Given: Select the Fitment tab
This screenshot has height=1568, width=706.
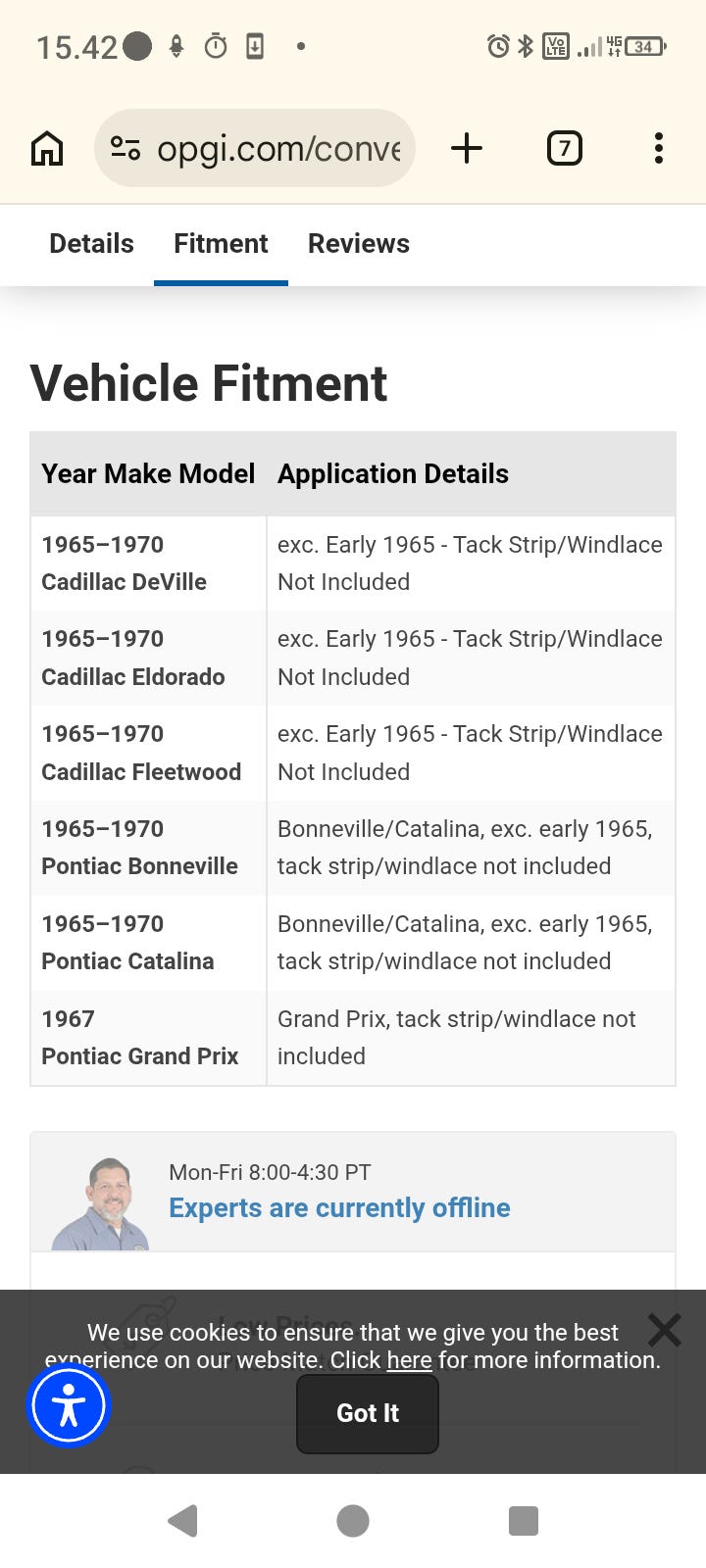Looking at the screenshot, I should click(221, 244).
